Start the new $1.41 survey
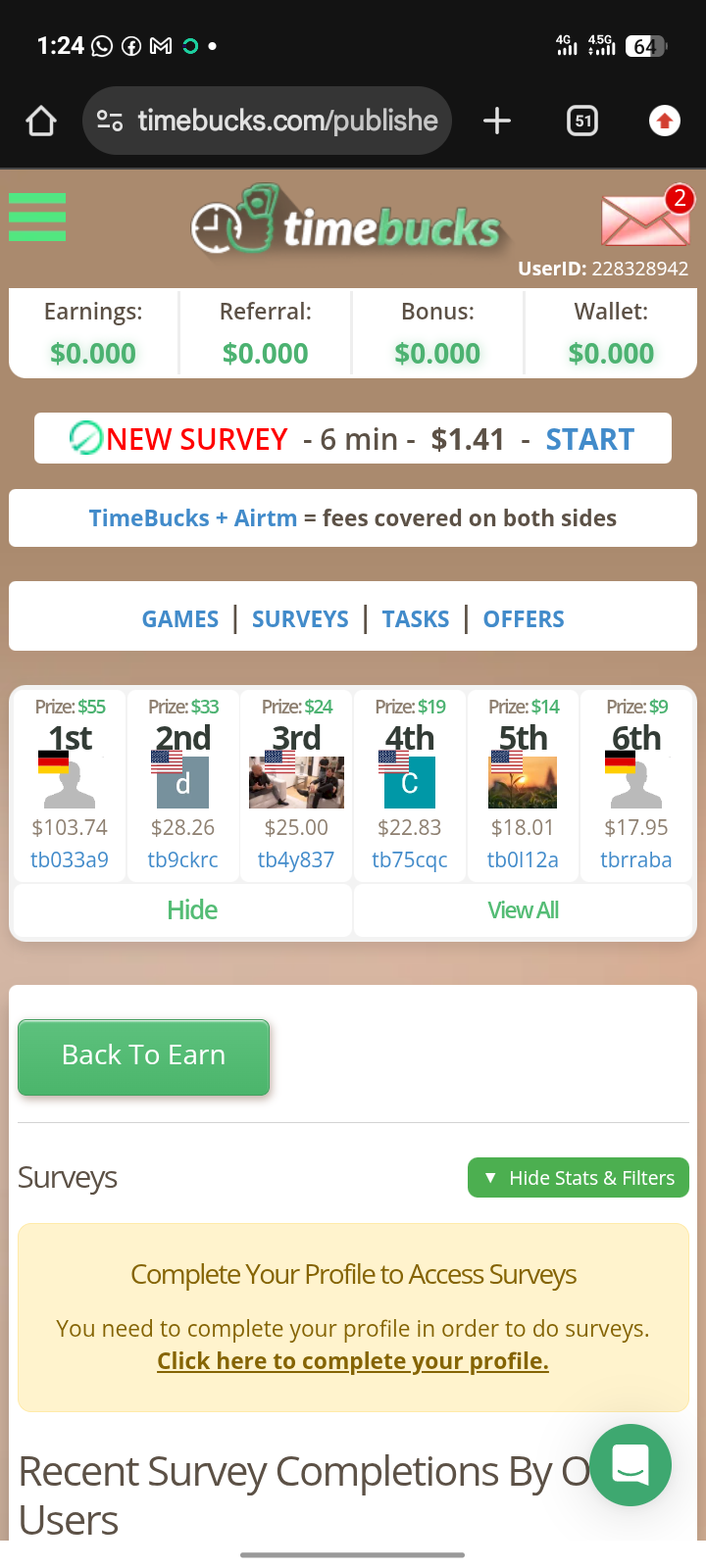The image size is (706, 1568). click(x=589, y=439)
